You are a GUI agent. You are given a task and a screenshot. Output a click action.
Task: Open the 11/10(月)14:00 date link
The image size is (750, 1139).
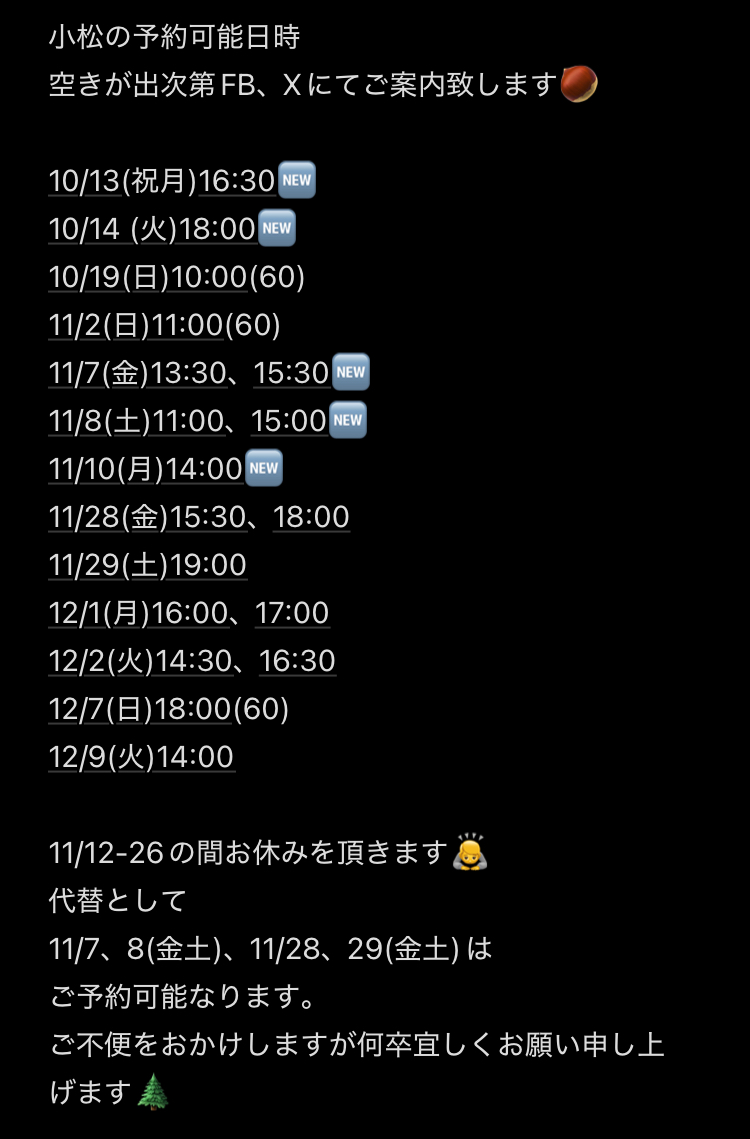pyautogui.click(x=146, y=469)
